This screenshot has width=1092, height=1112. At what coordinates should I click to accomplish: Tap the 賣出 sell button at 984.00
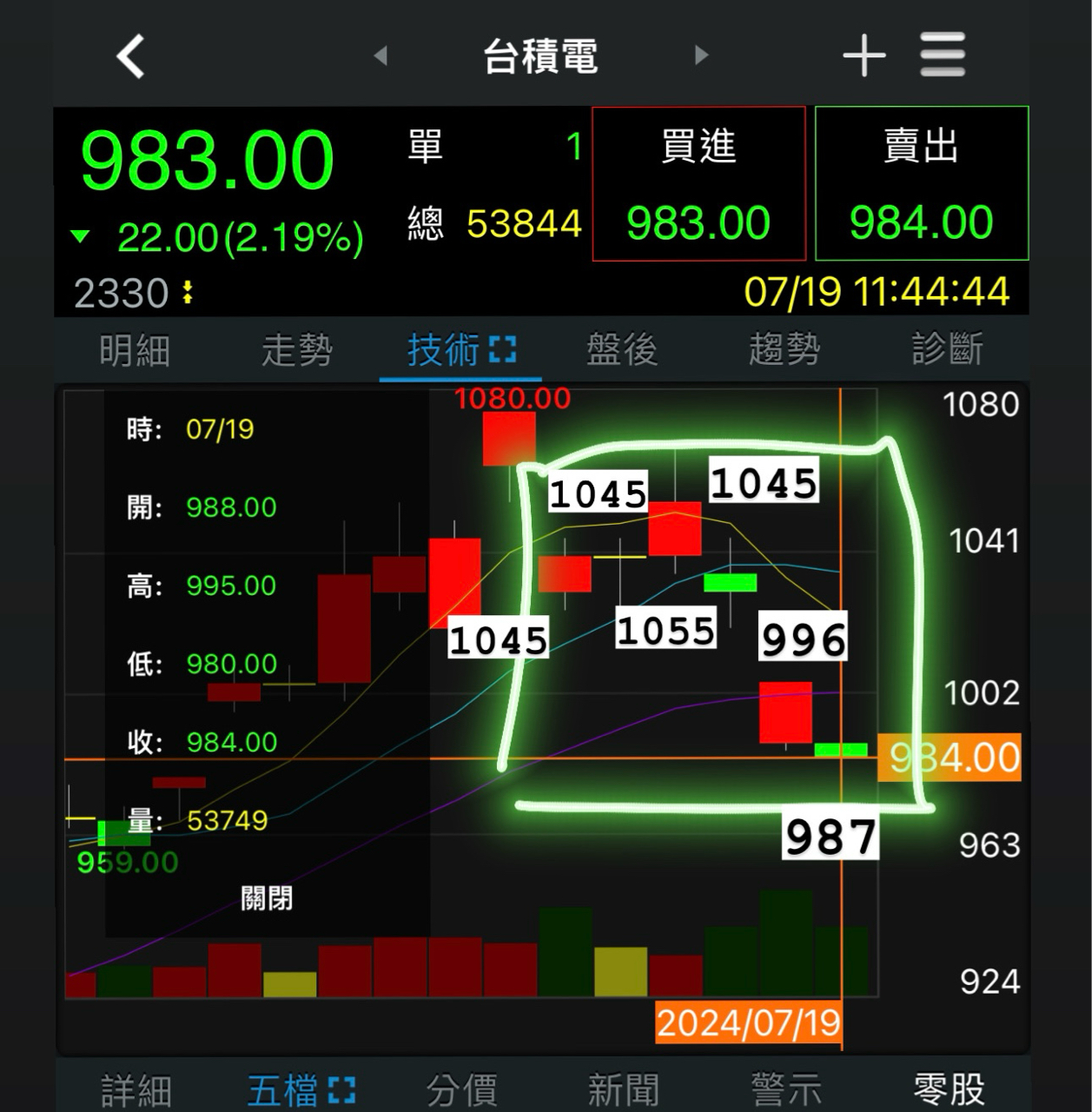coord(921,184)
